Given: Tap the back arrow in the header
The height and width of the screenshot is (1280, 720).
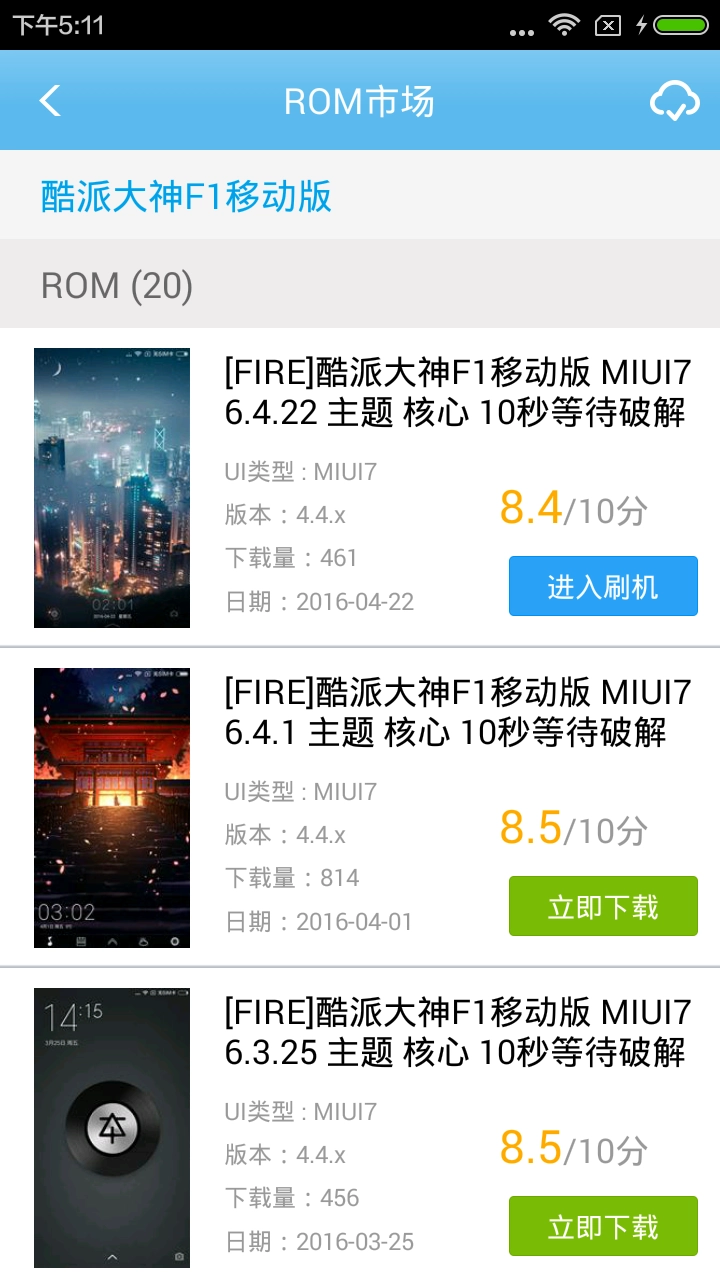Looking at the screenshot, I should click(50, 100).
